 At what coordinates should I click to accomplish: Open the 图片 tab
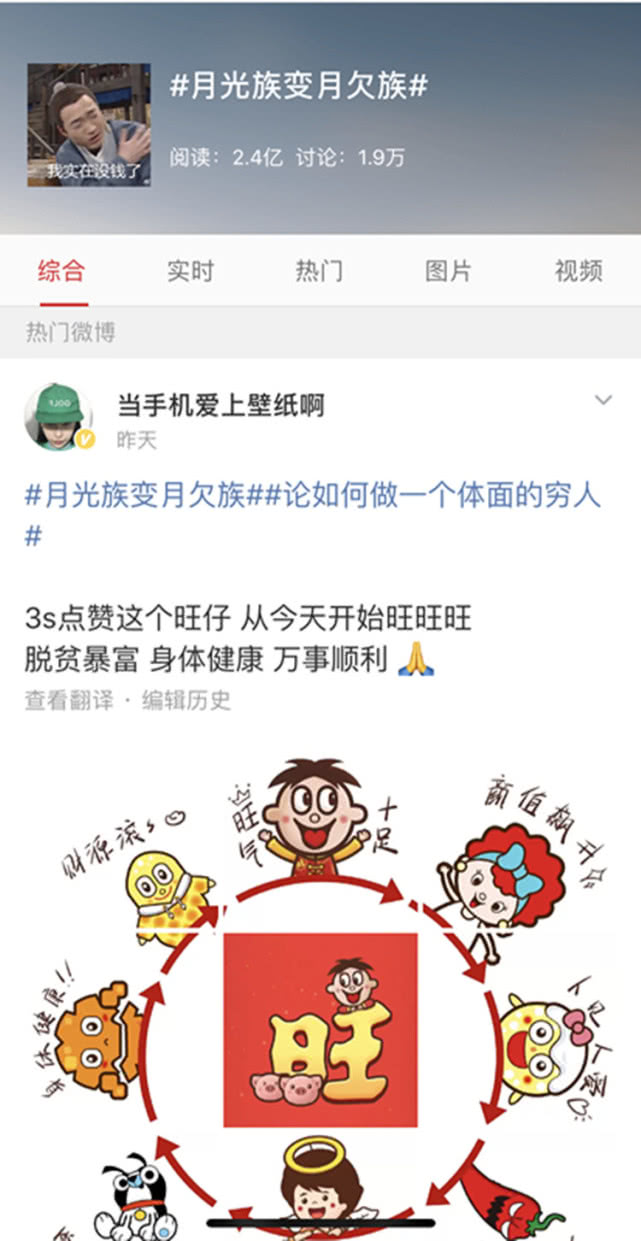pos(448,270)
